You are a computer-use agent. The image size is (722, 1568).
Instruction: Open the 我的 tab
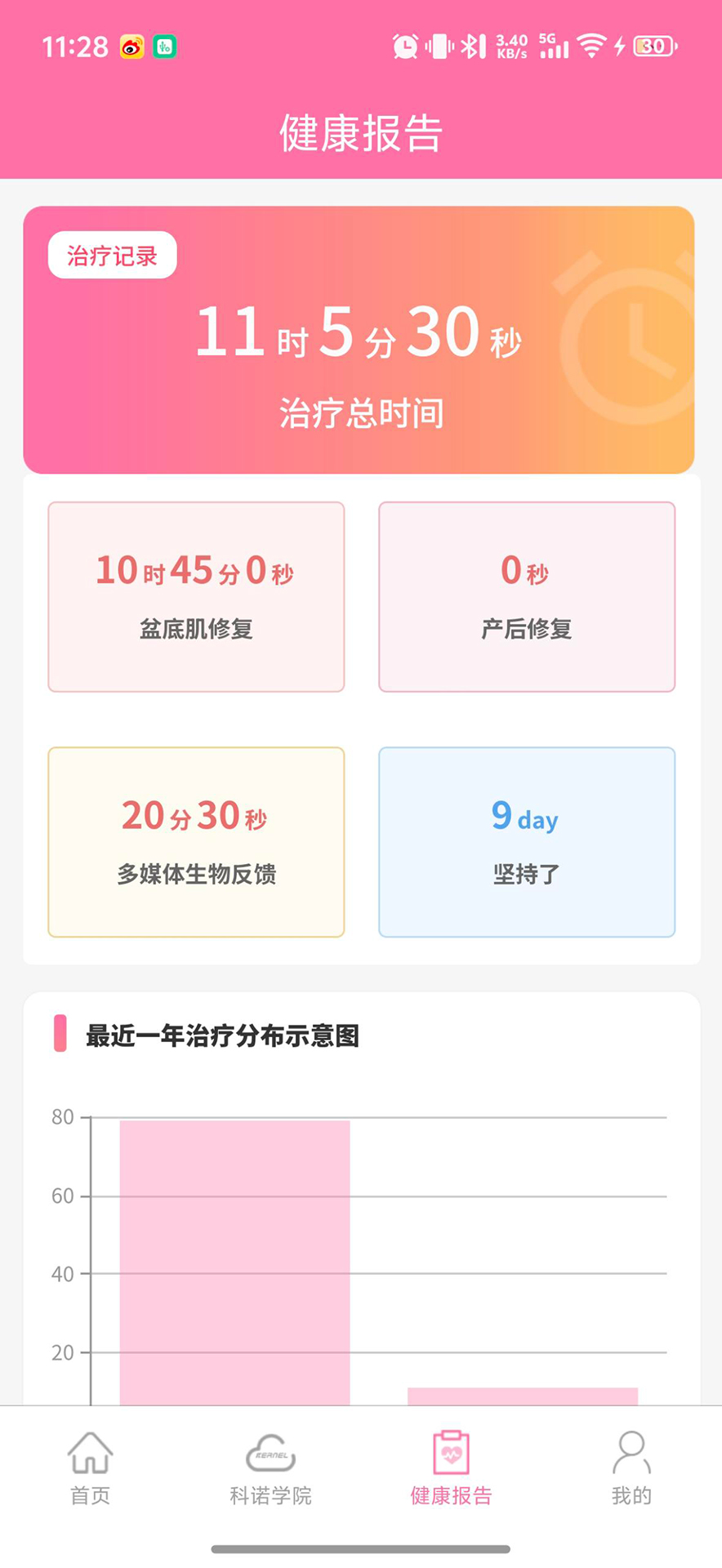tap(631, 1470)
